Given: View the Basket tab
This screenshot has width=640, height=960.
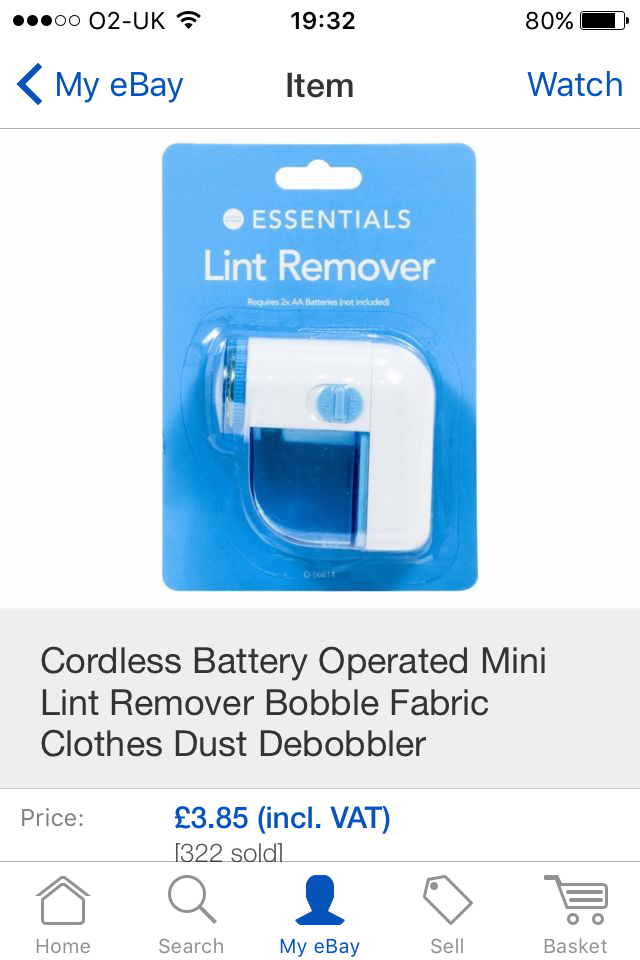Looking at the screenshot, I should coord(575,914).
